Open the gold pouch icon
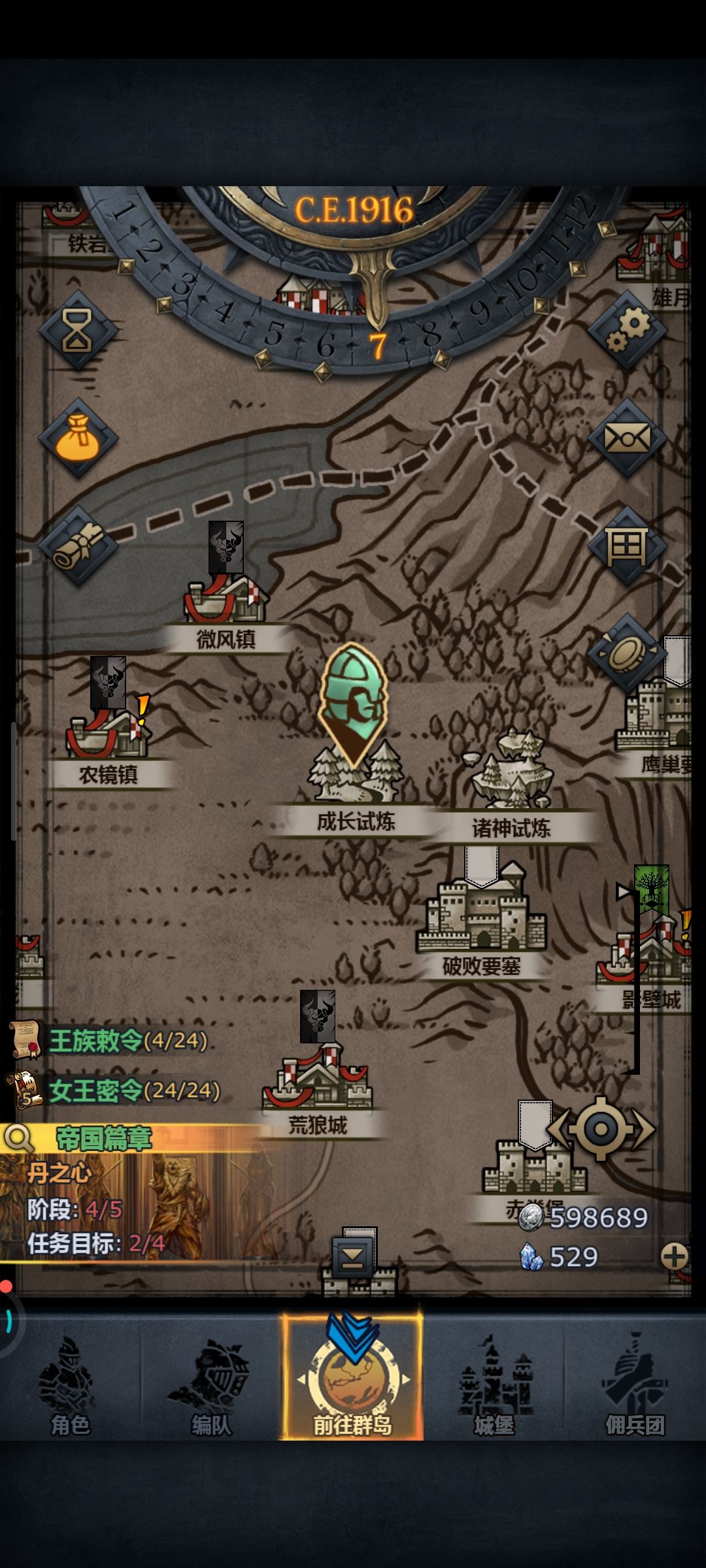706x1568 pixels. pyautogui.click(x=78, y=438)
